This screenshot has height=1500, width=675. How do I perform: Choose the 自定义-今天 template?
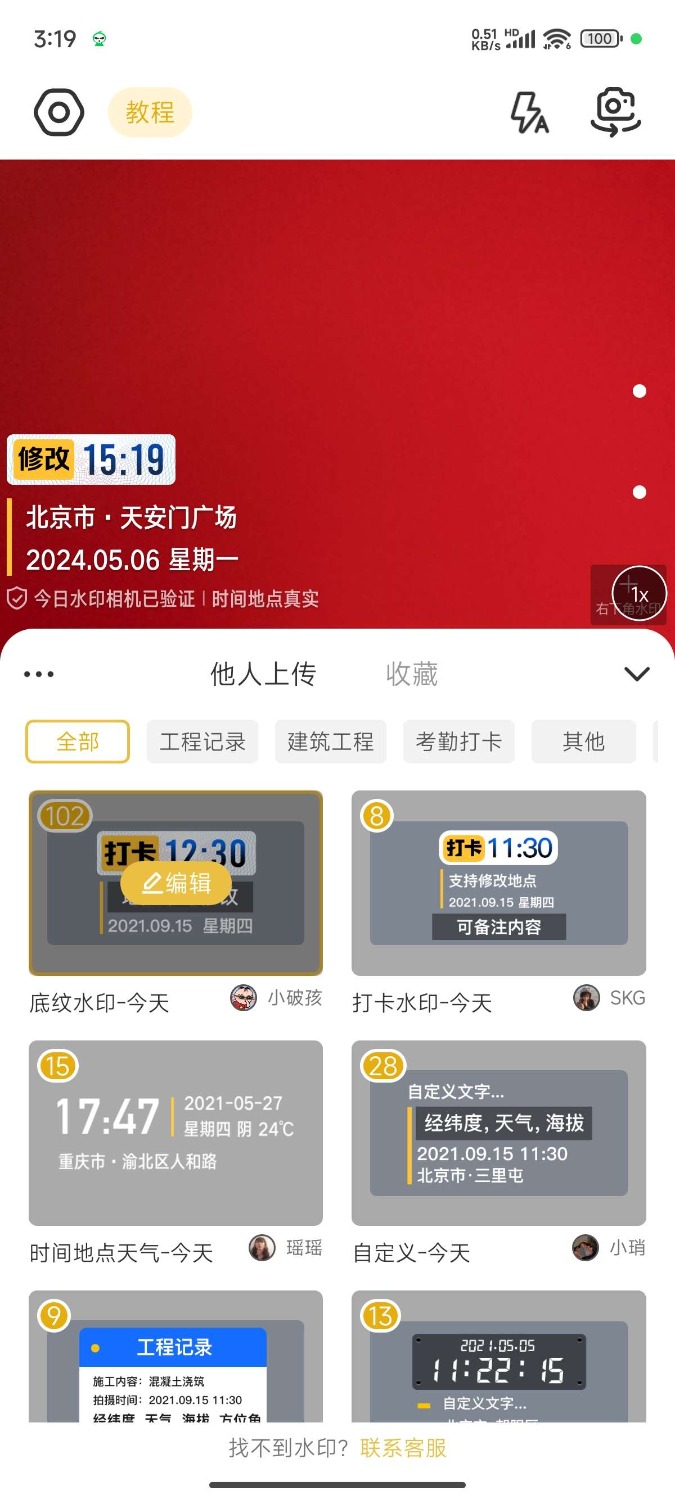click(498, 1133)
